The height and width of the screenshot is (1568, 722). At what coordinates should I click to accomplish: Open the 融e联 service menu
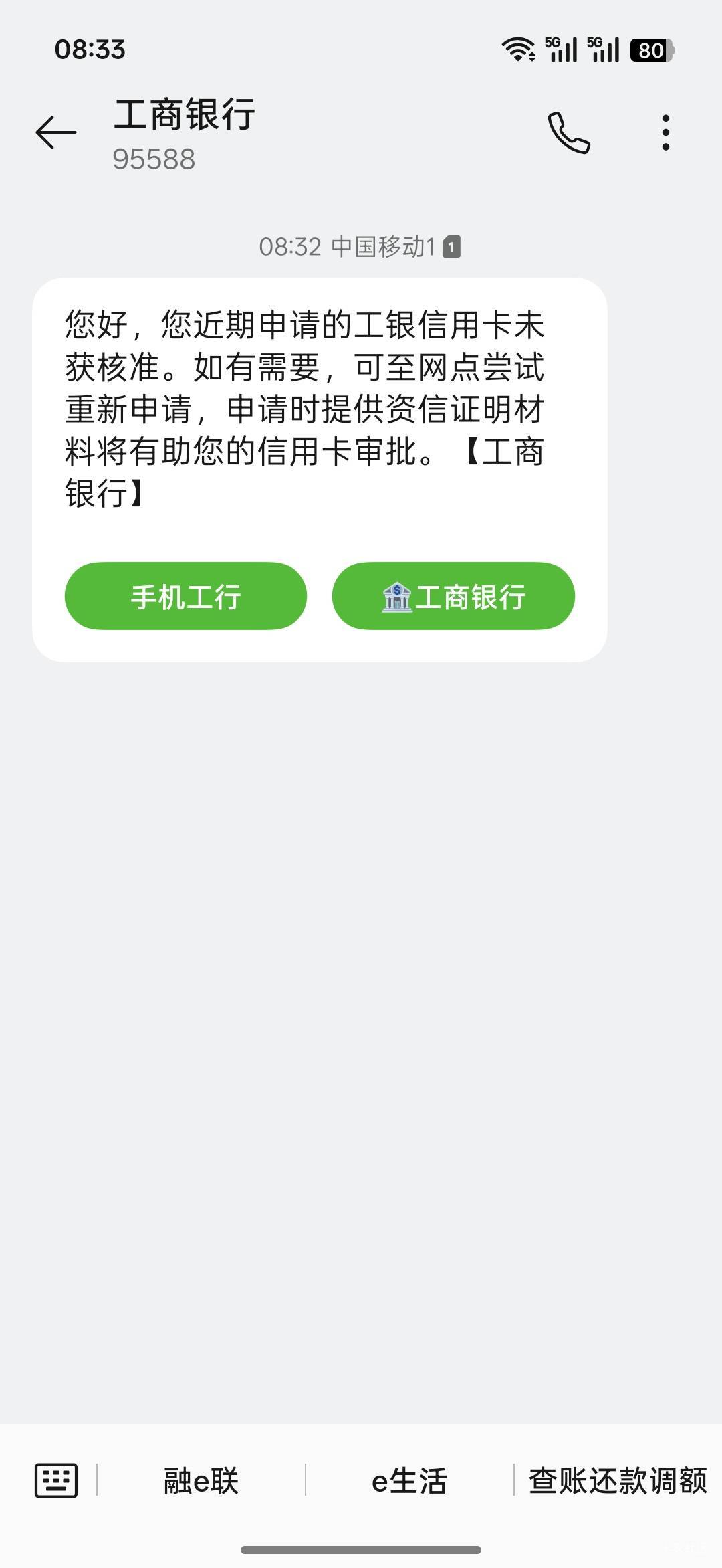201,1480
